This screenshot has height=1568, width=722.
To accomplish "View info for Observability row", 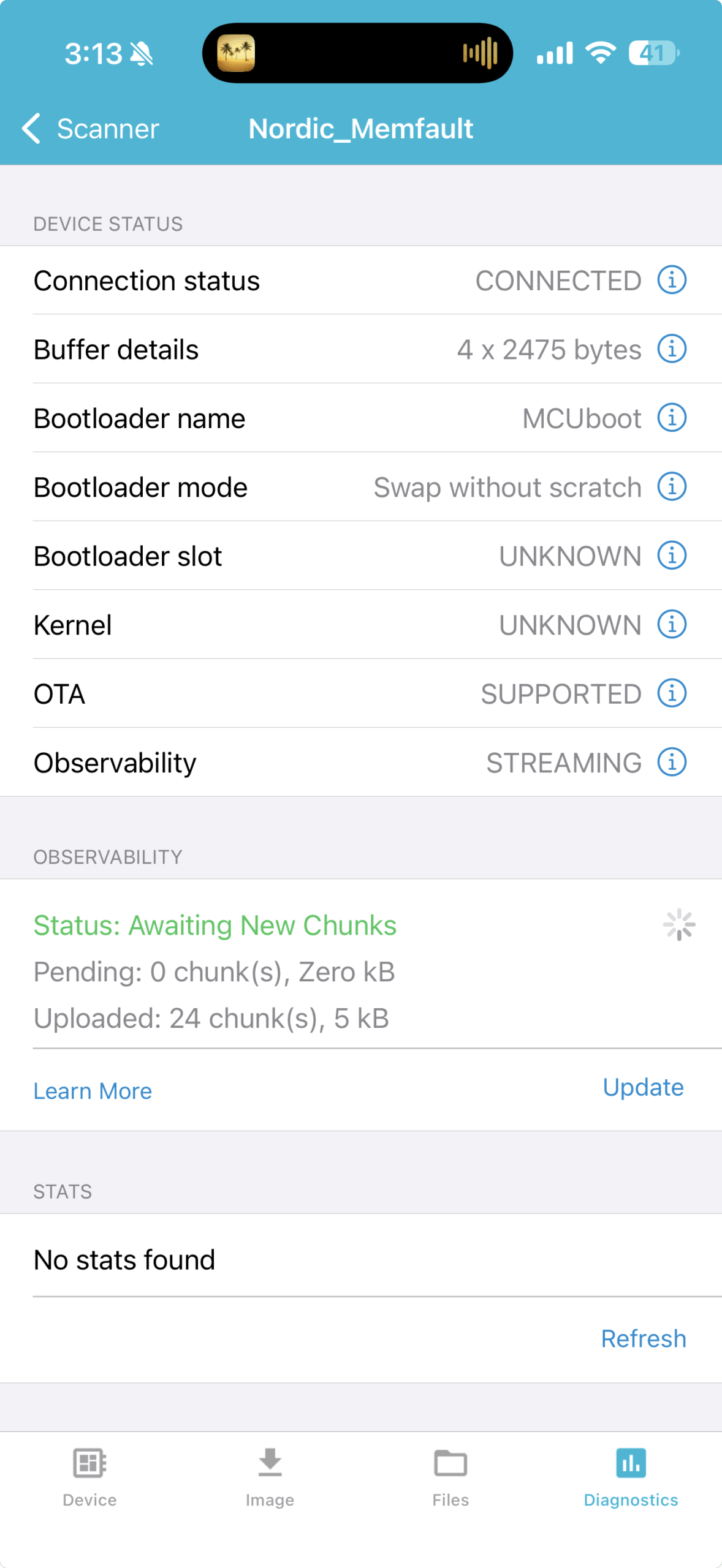I will tap(672, 763).
